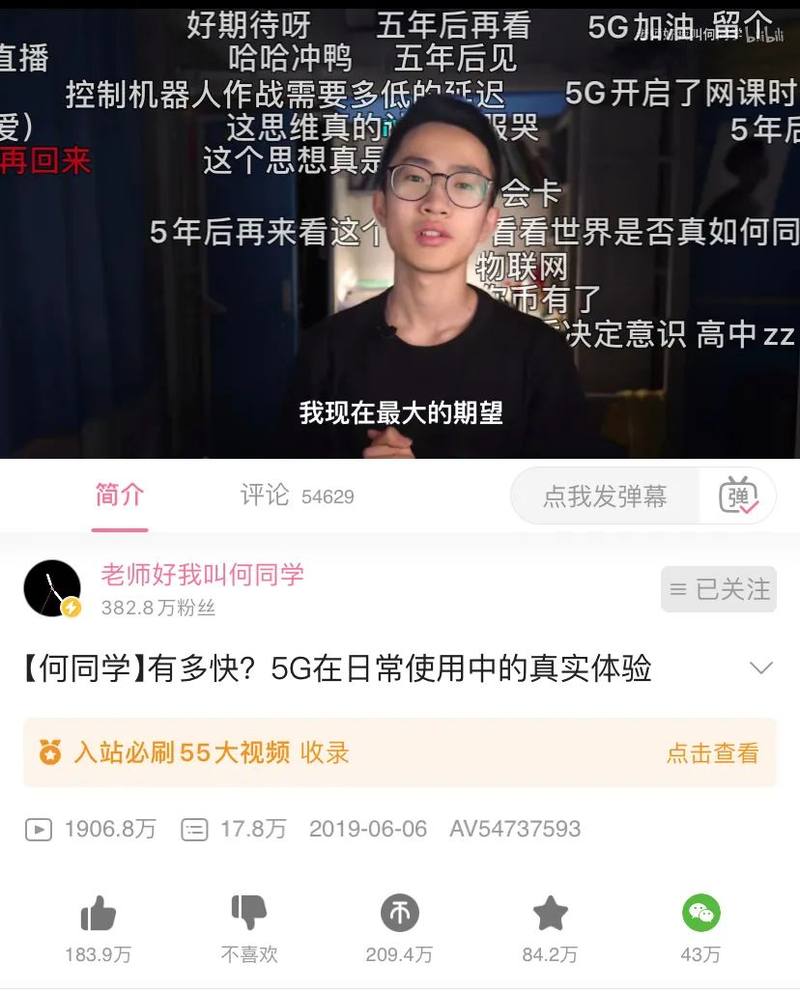
Task: Open the 评论 tab with 54629 comments
Action: click(297, 495)
